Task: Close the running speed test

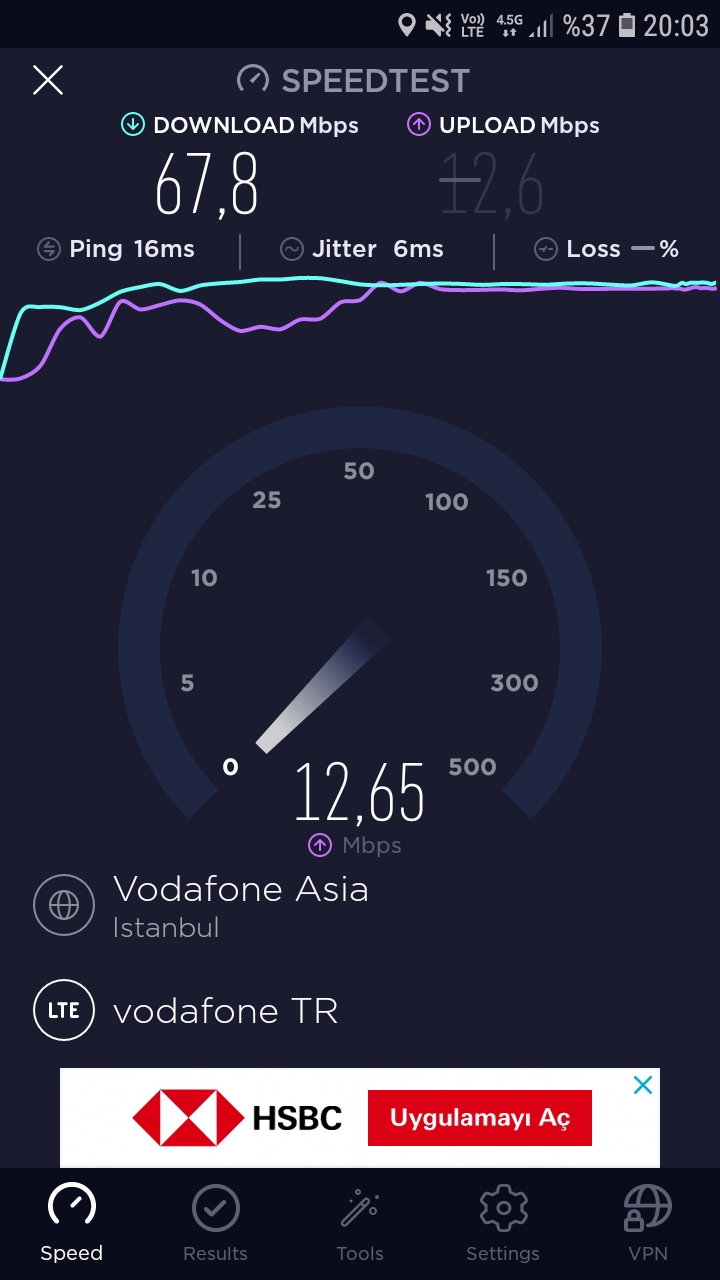Action: click(48, 80)
